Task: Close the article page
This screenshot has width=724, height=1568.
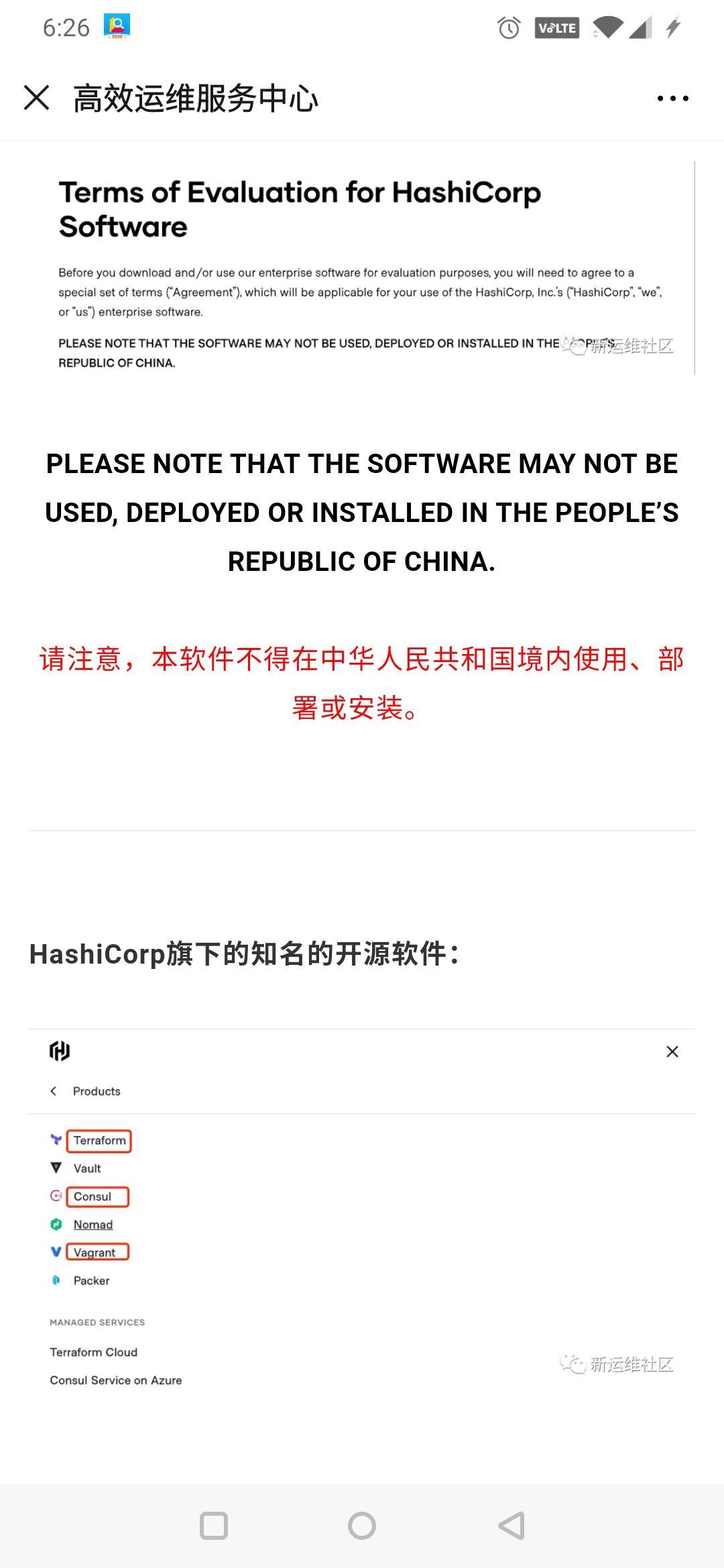Action: 36,98
